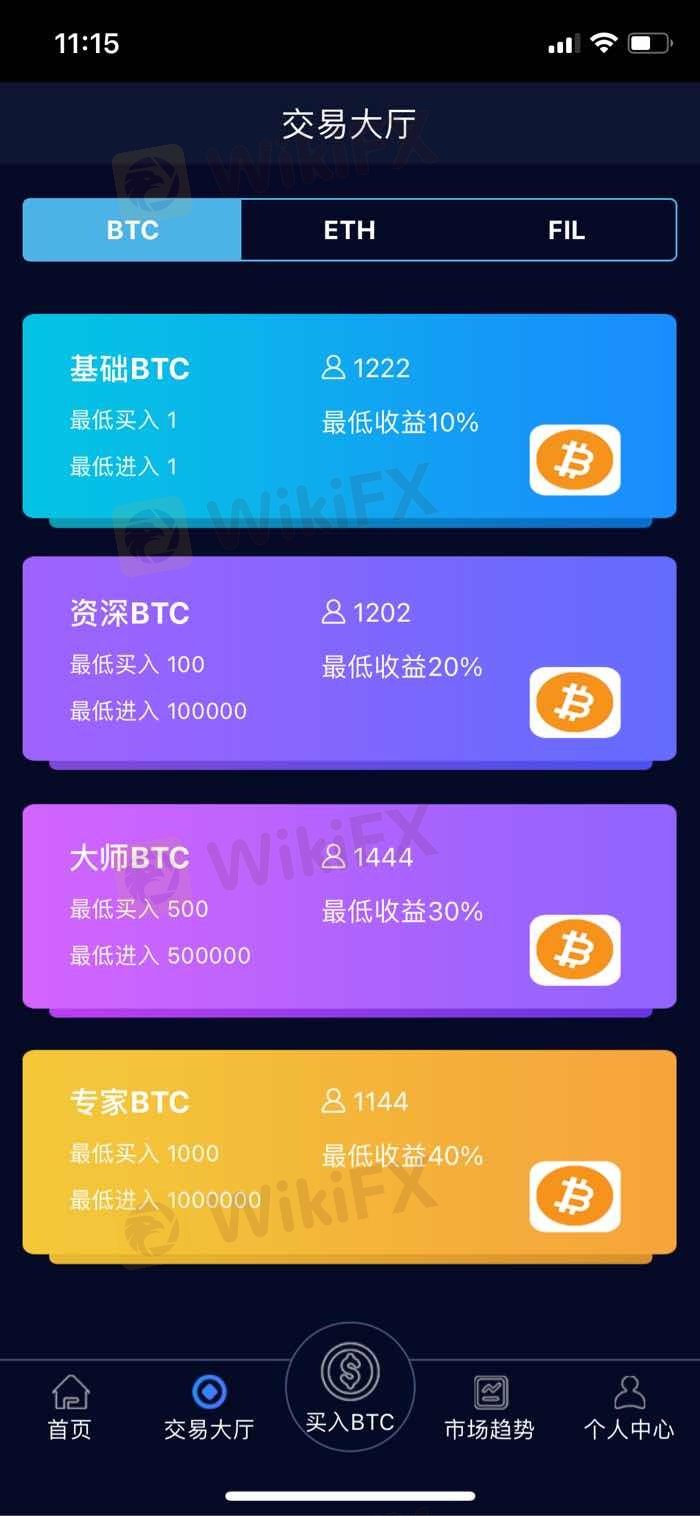Select the BTC tab
The height and width of the screenshot is (1516, 700).
point(132,230)
